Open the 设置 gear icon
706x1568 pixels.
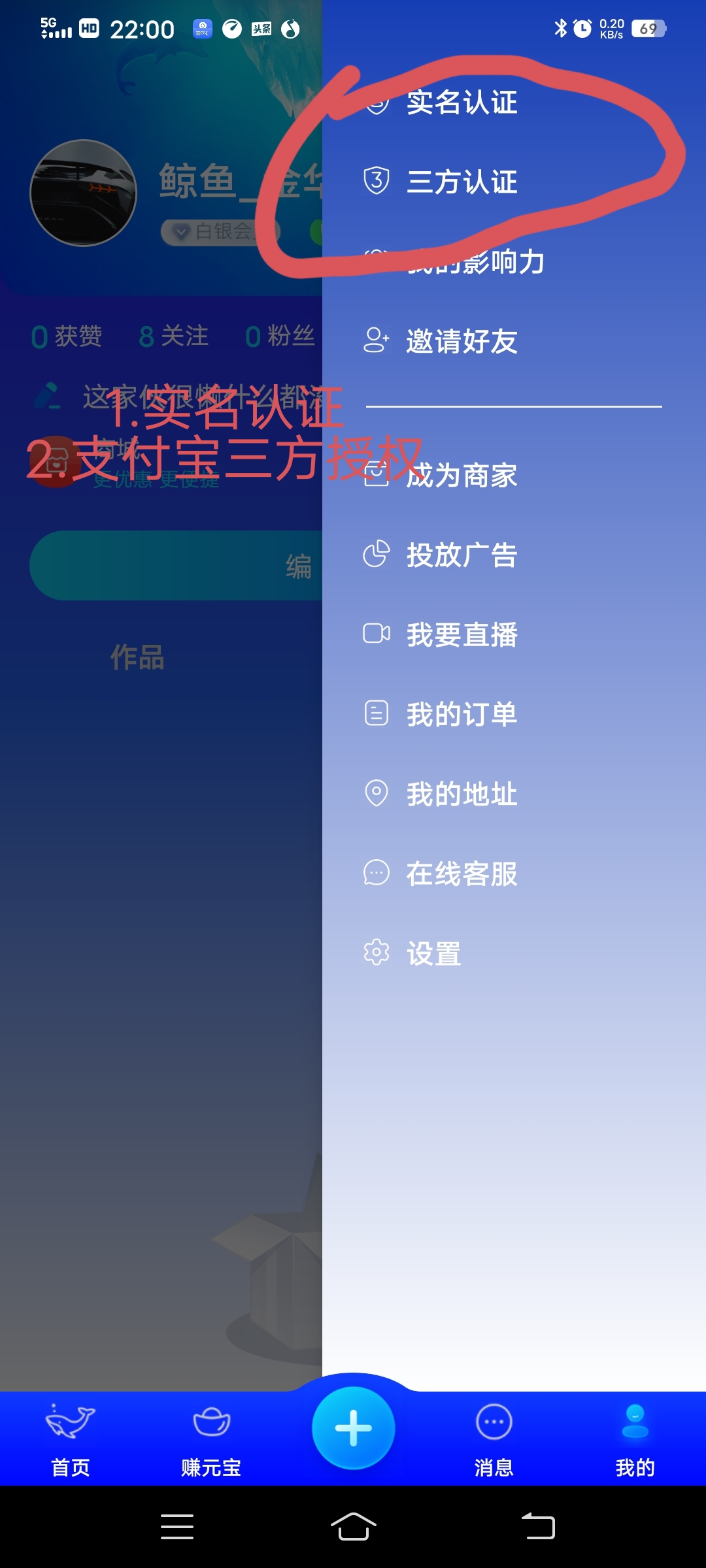(x=376, y=954)
